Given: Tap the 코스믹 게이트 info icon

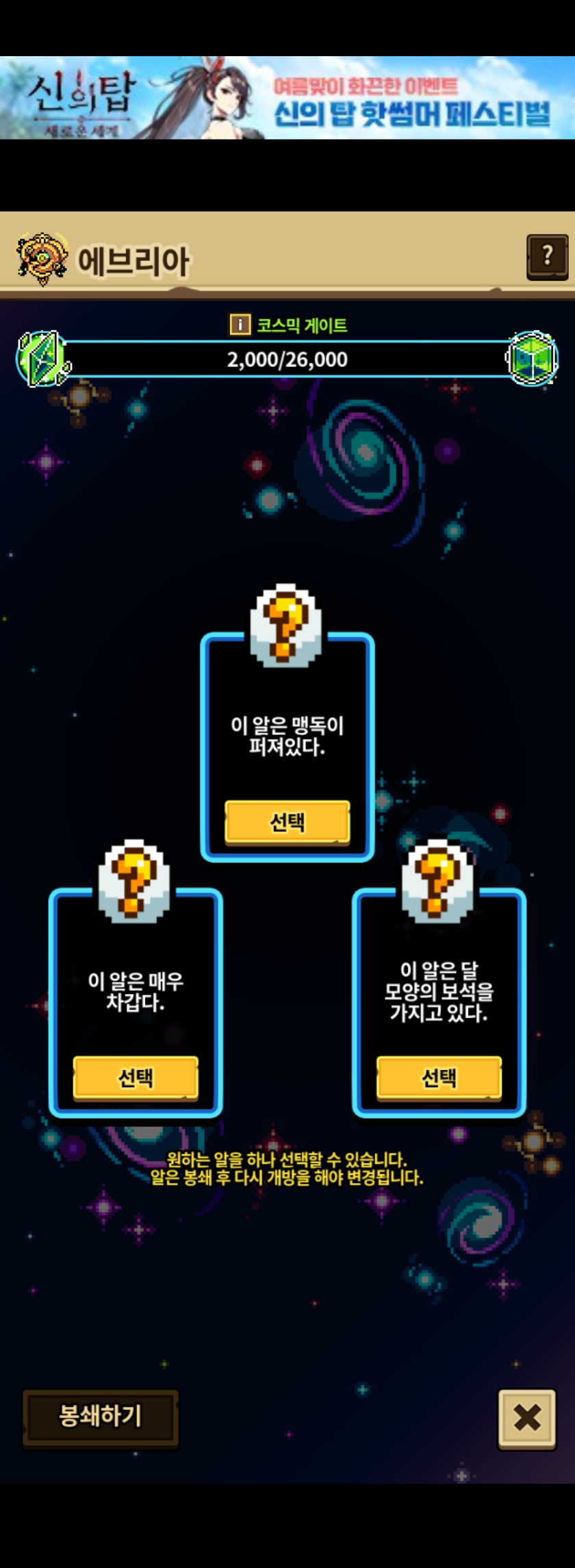Looking at the screenshot, I should pos(240,324).
